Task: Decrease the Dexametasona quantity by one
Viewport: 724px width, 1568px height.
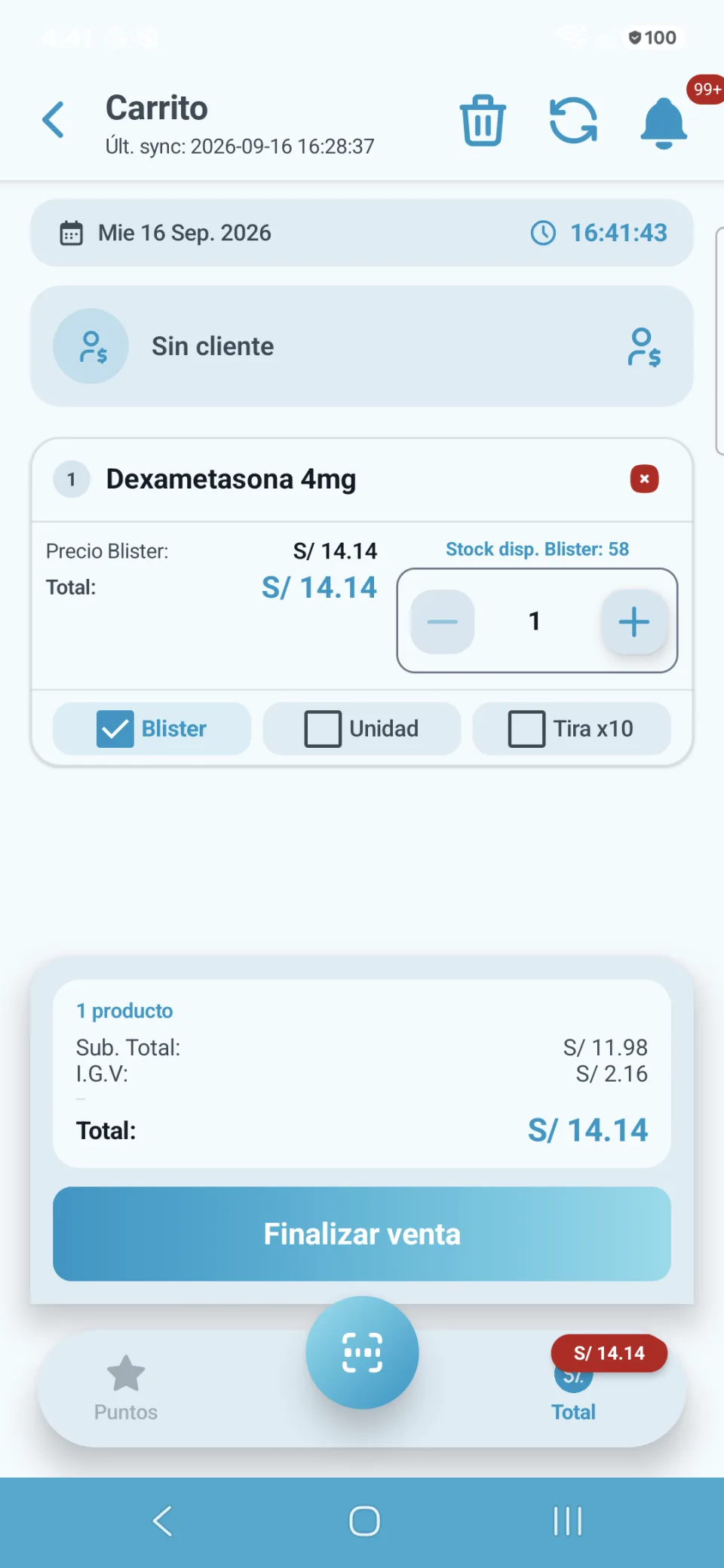Action: point(443,621)
